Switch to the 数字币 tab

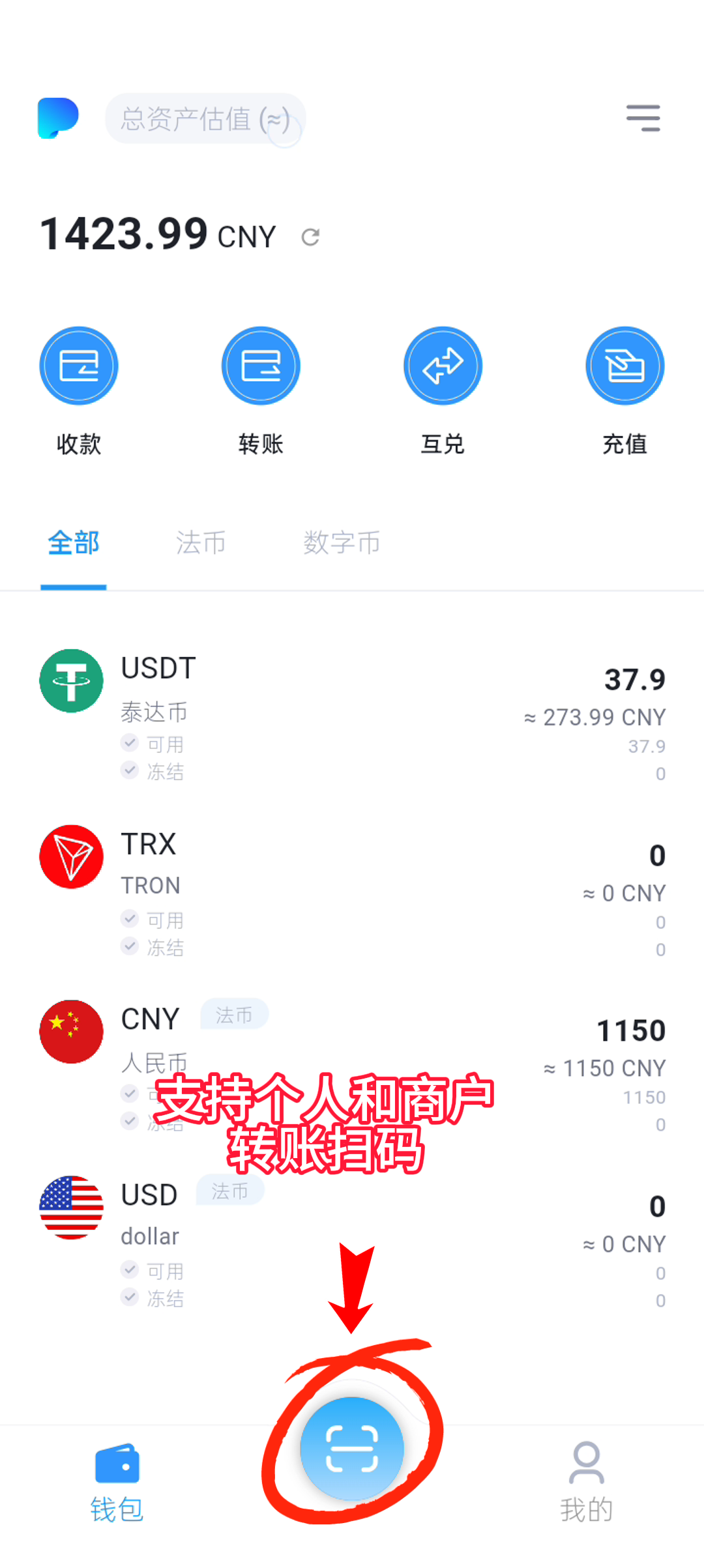click(342, 543)
